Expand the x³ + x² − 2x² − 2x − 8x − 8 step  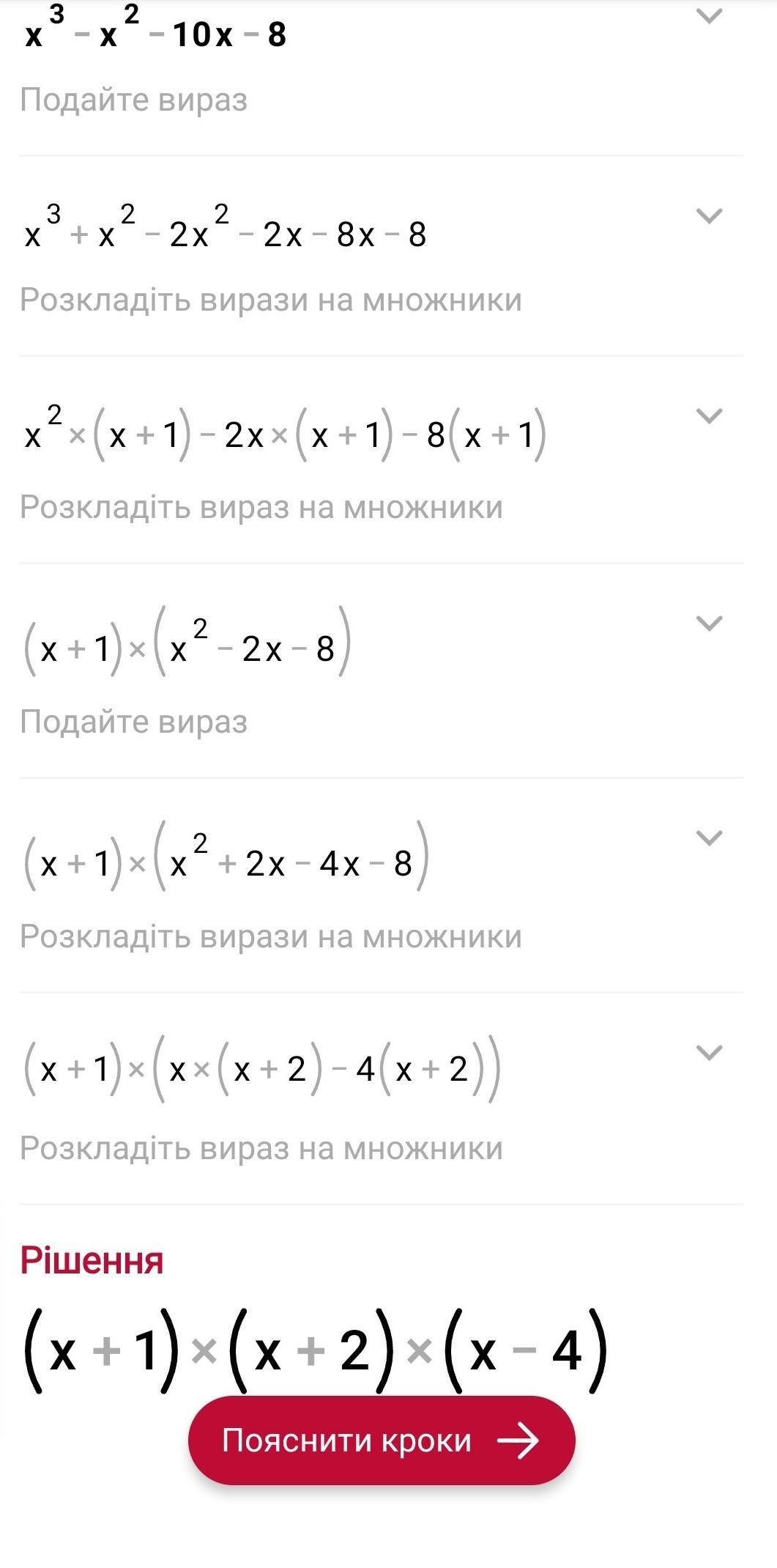[709, 216]
